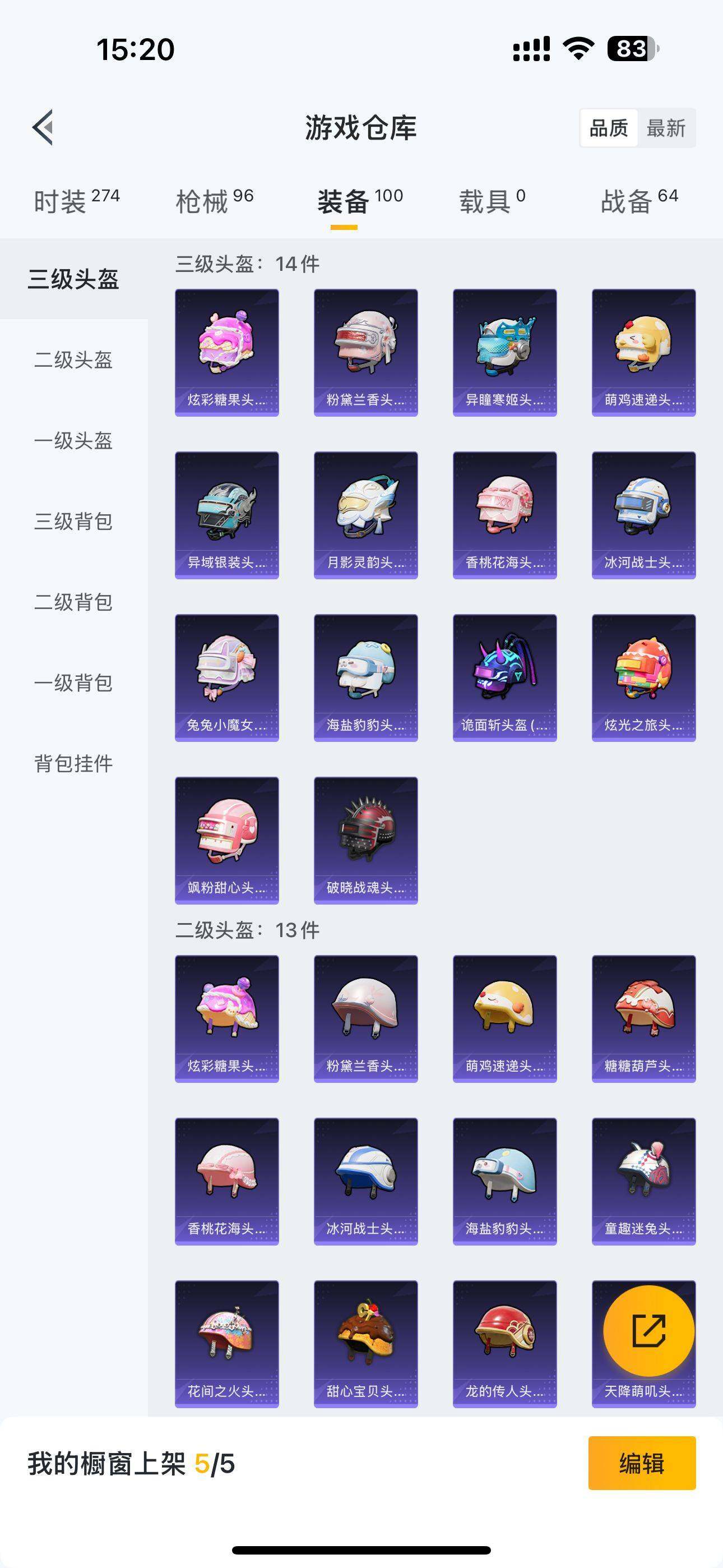Go back using the arrow icon
This screenshot has height=1568, width=723.
coord(43,128)
